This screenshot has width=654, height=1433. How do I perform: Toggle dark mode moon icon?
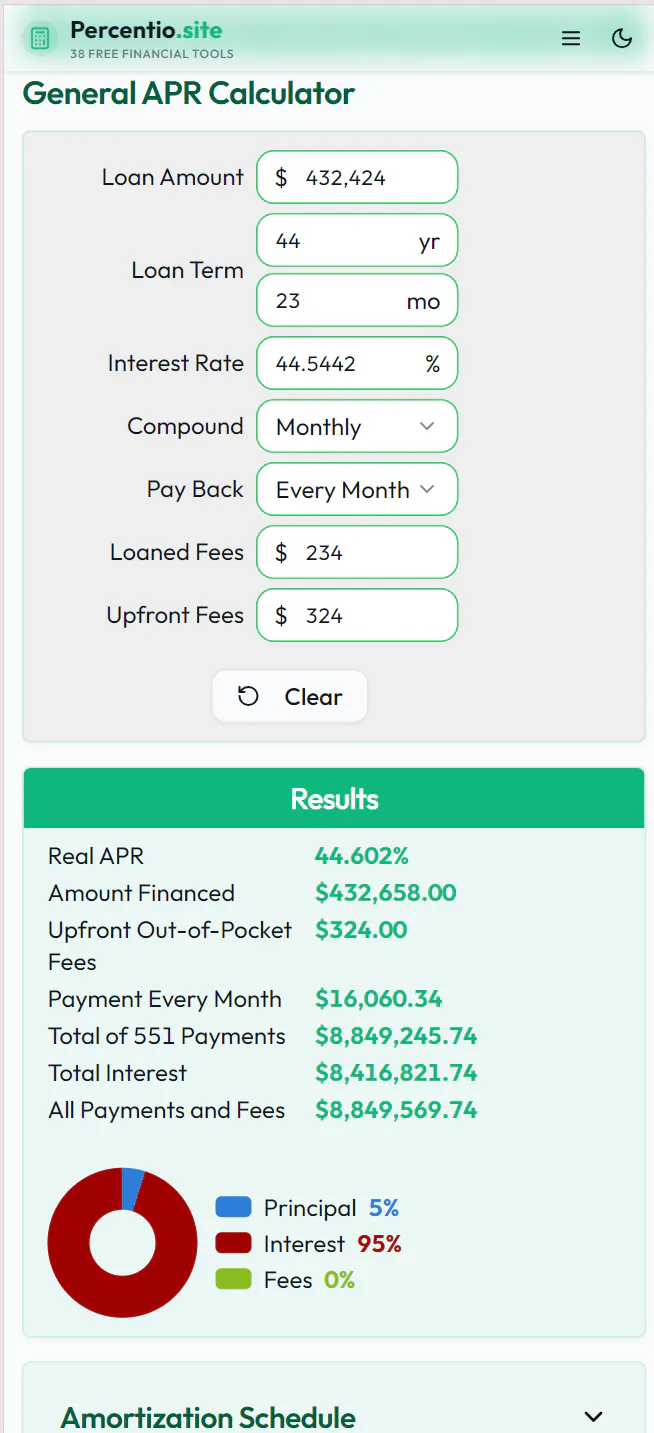[x=622, y=38]
